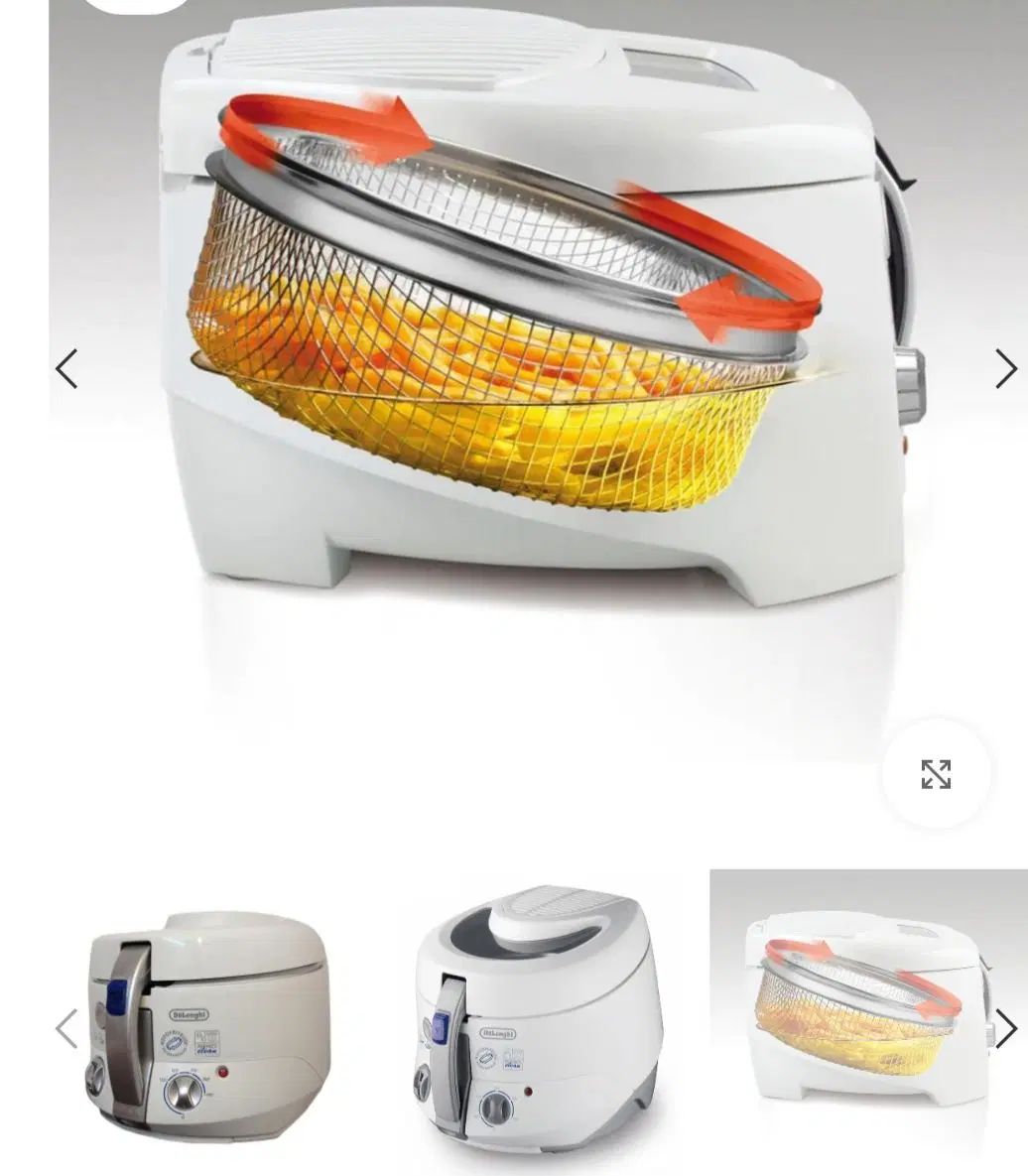Screen dimensions: 1028x1176
Task: Move the thumbnail strip to previous items
Action: coord(66,1028)
